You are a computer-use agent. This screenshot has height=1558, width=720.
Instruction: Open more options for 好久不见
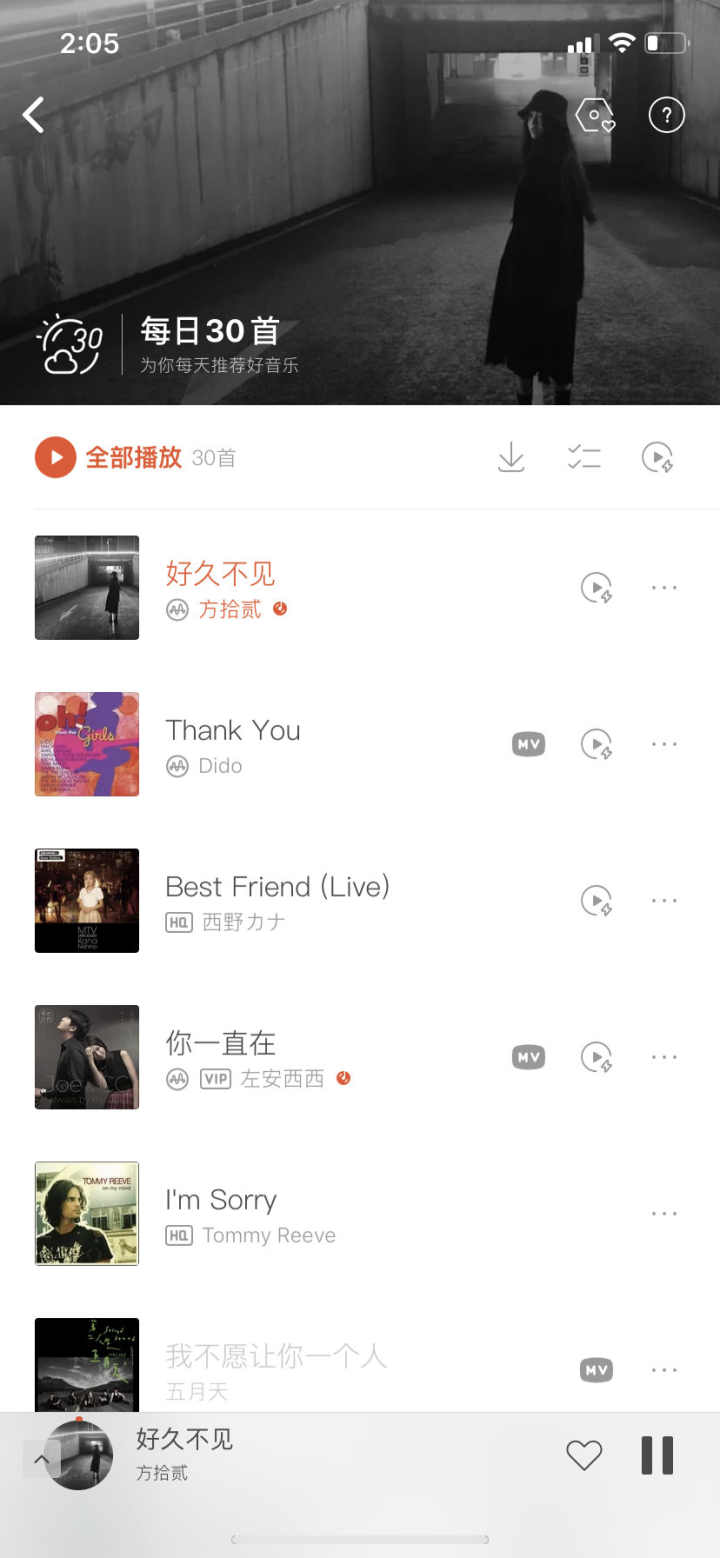click(664, 588)
